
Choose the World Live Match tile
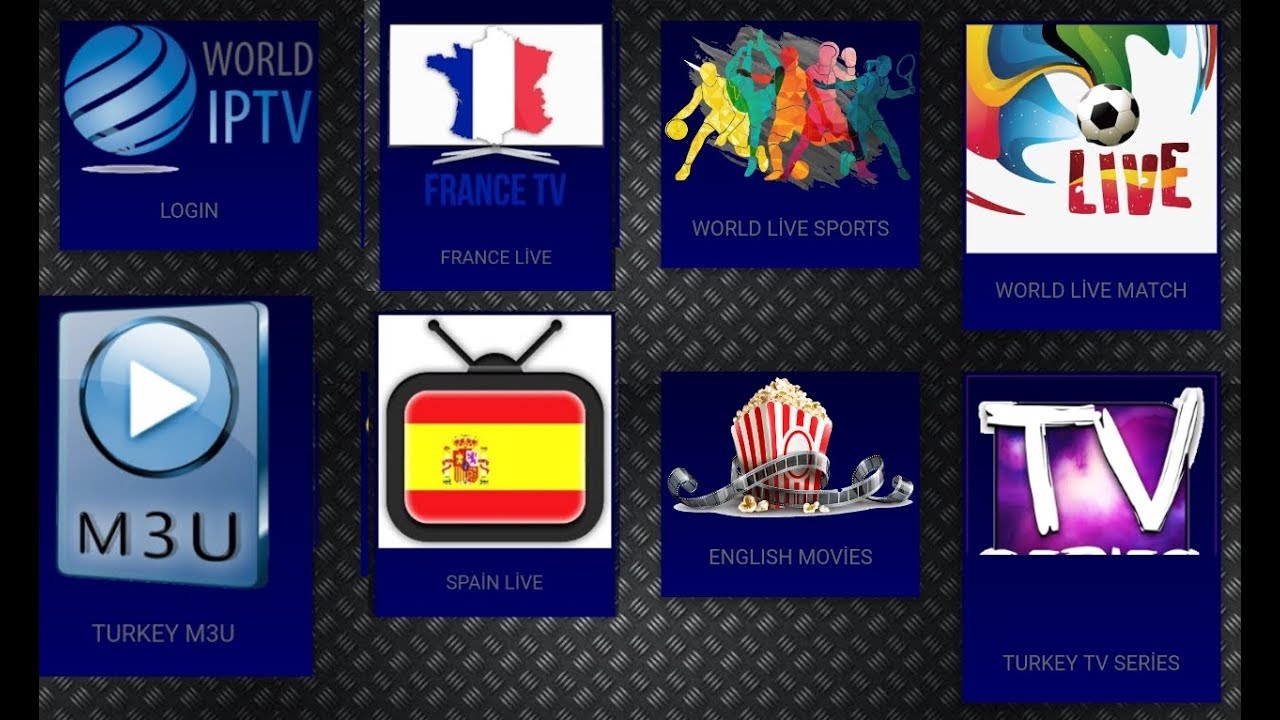click(1091, 175)
